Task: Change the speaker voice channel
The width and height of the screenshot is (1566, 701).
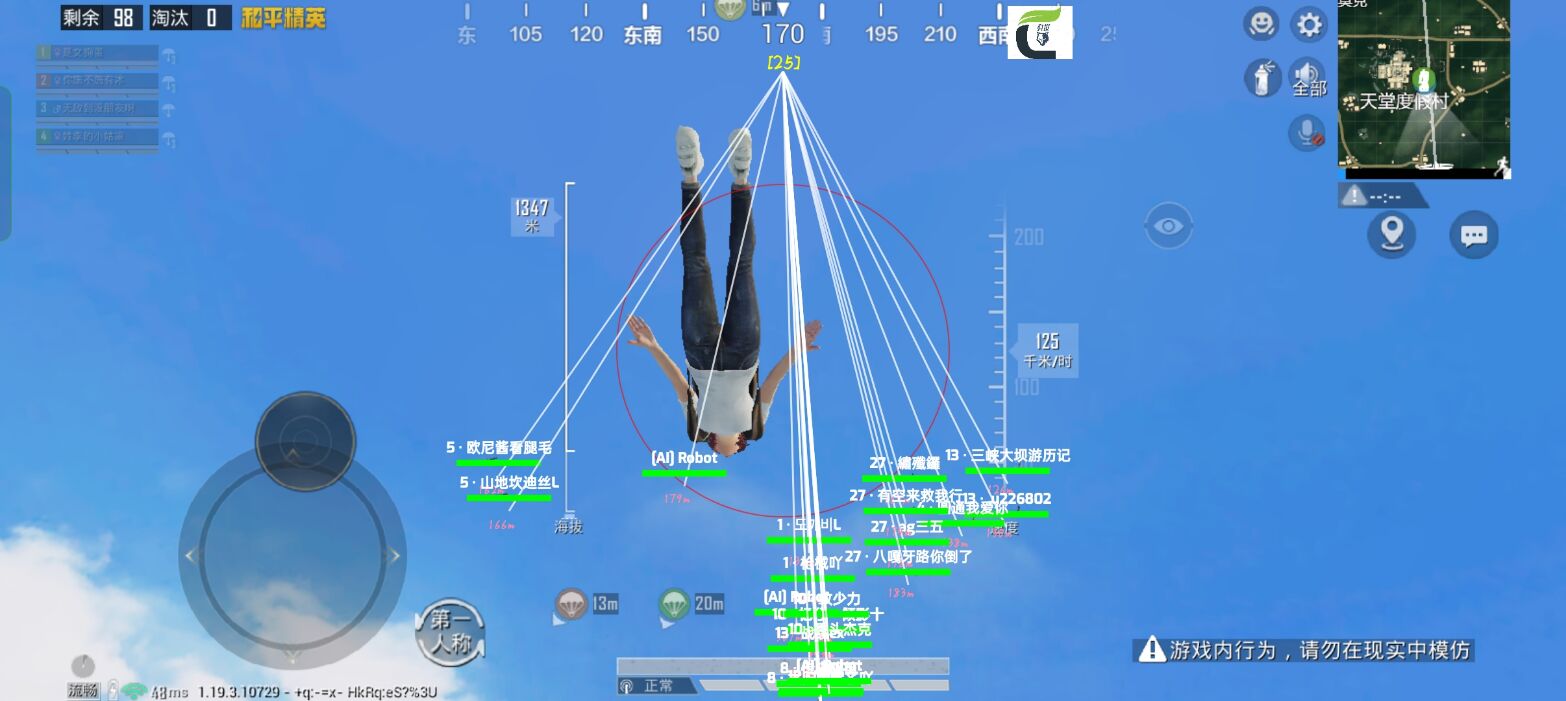Action: [x=1307, y=77]
